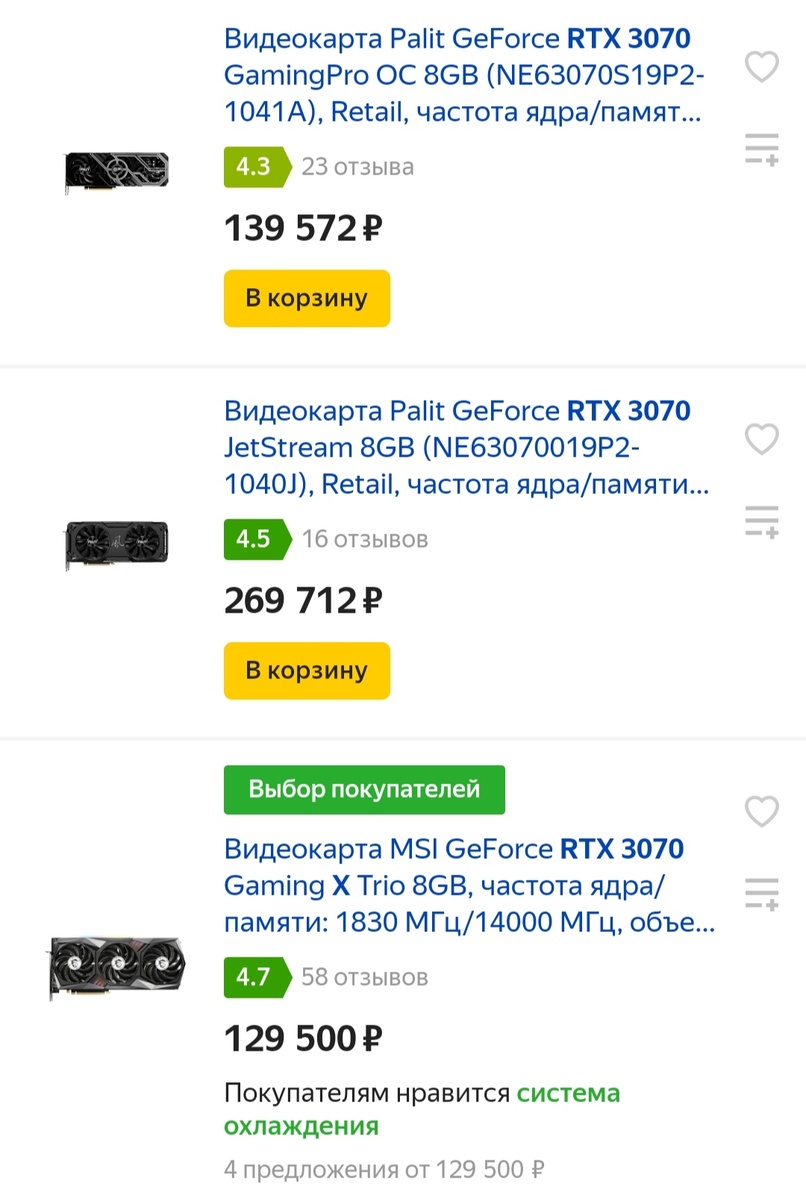Viewport: 806px width, 1200px height.
Task: Add MSI Gaming X Trio to comparison
Action: coord(762,891)
